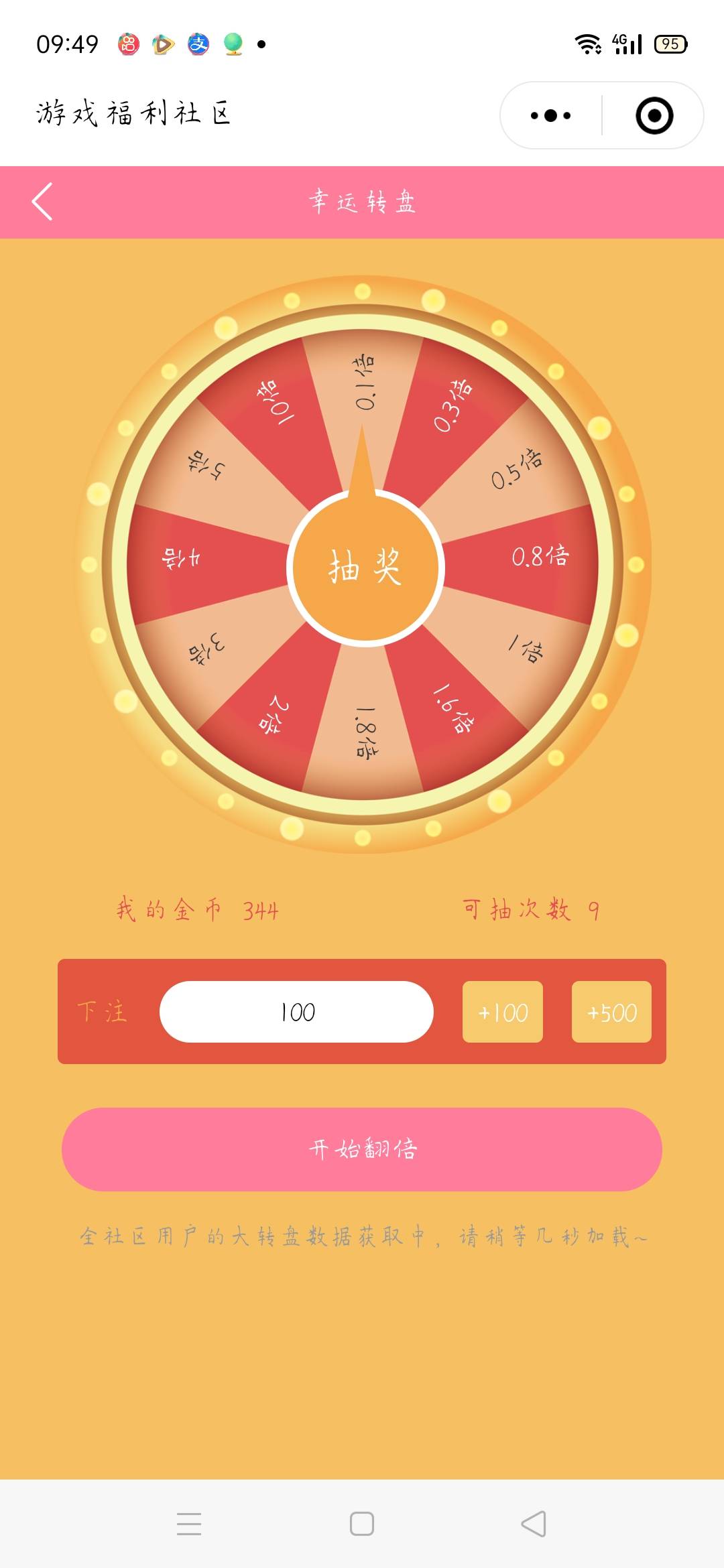Return to the phone's home screen
This screenshot has width=724, height=1568.
362,1524
